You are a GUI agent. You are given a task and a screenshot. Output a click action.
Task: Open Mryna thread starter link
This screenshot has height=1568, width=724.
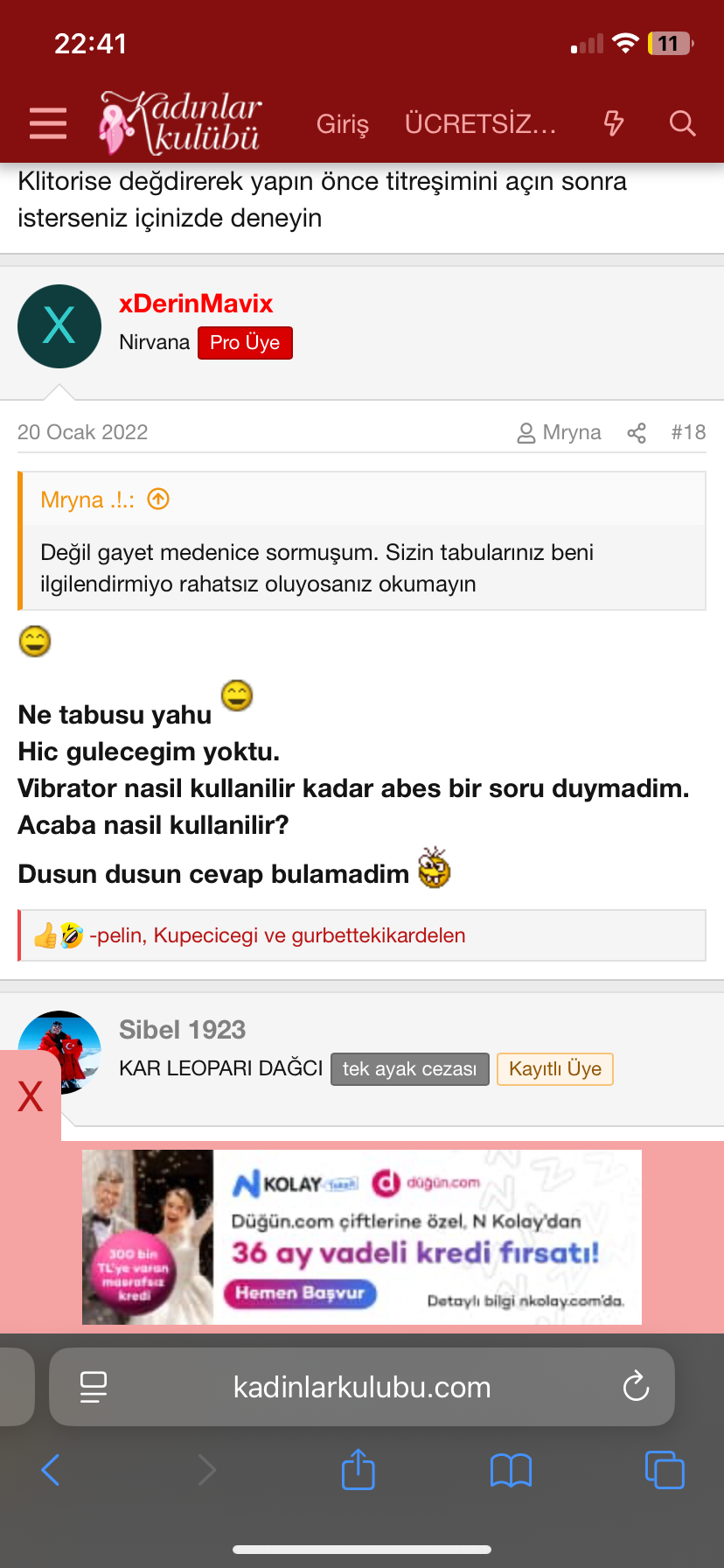point(560,432)
